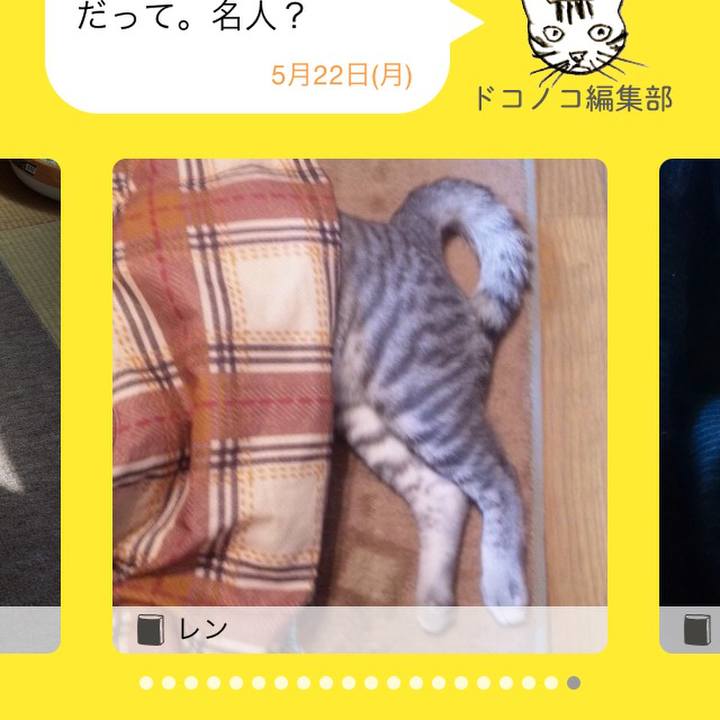Screen dimensions: 720x720
Task: Tap the first page indicator dot
Action: (x=146, y=683)
